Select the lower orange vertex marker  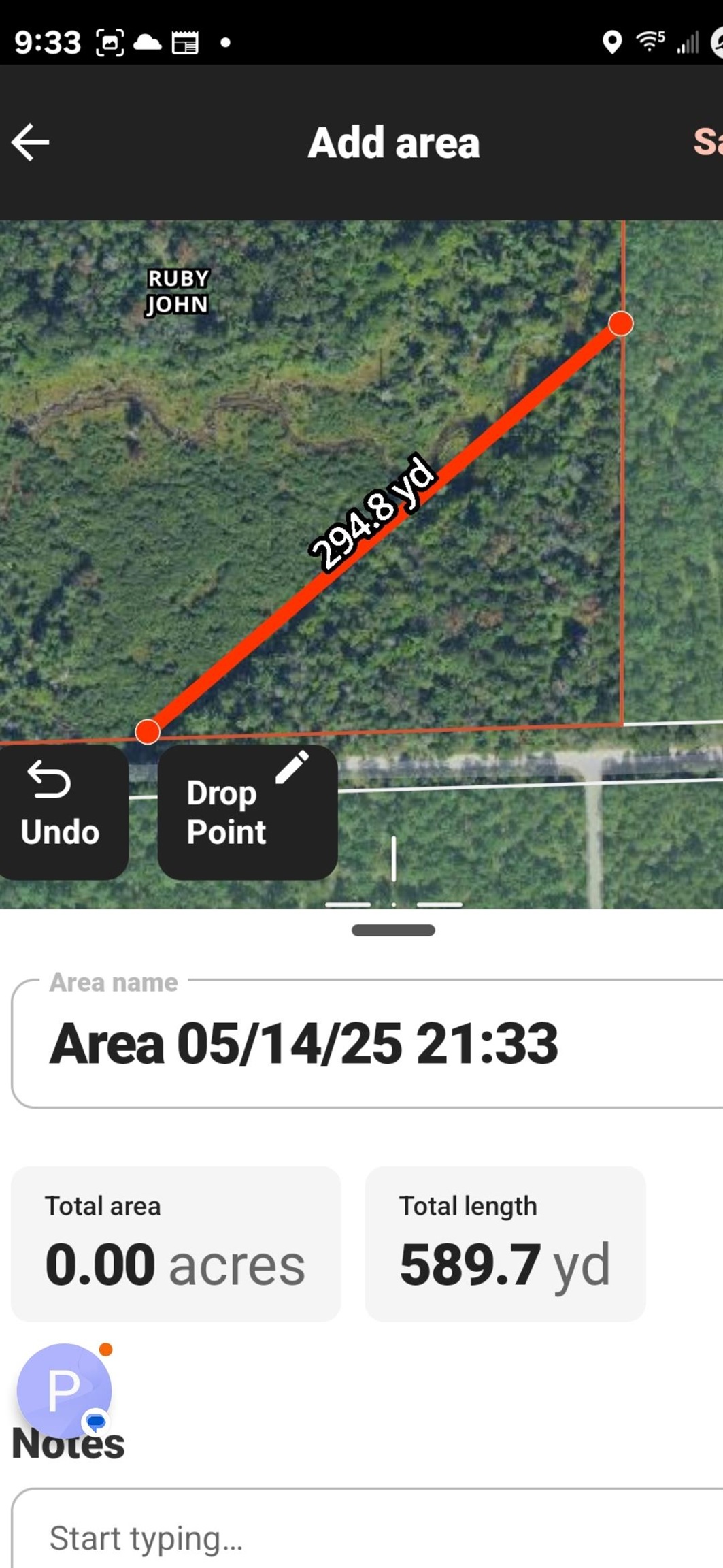coord(148,732)
